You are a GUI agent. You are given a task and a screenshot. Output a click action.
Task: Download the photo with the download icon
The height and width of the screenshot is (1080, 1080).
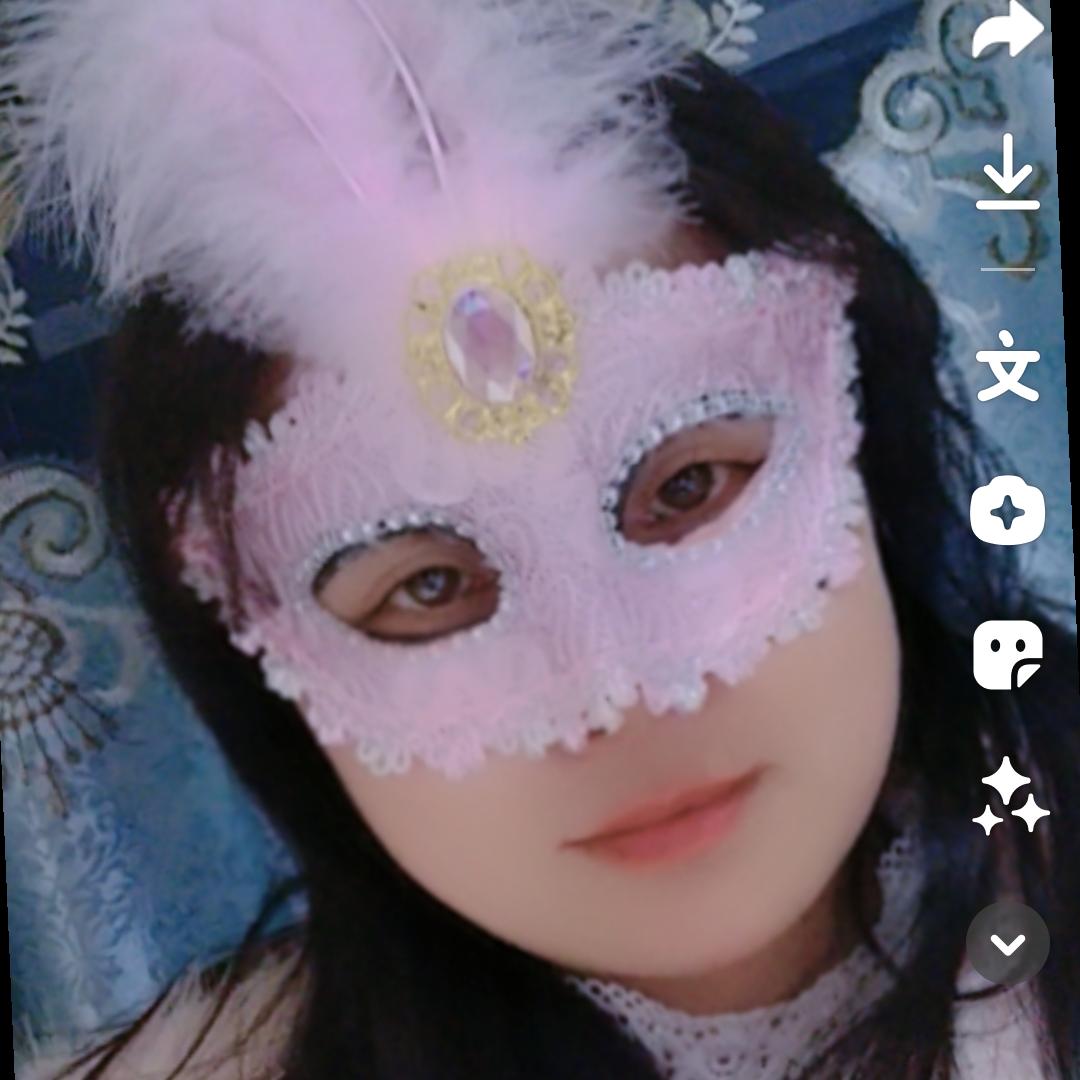coord(1008,172)
